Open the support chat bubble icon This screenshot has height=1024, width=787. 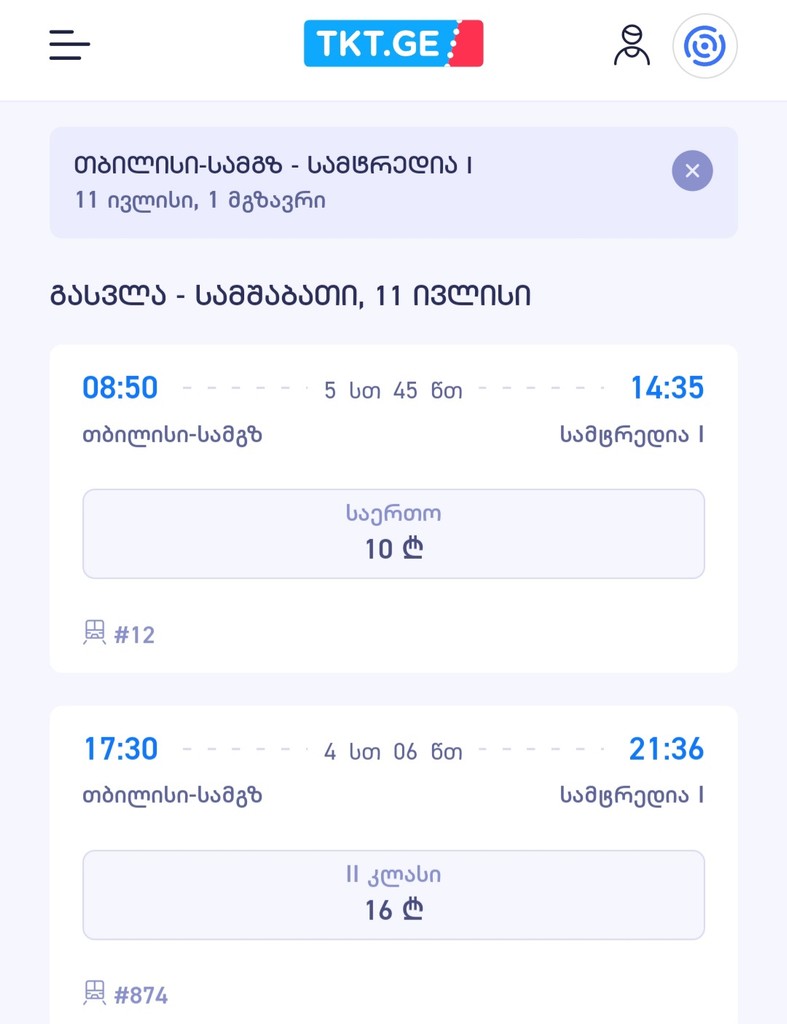pos(704,45)
